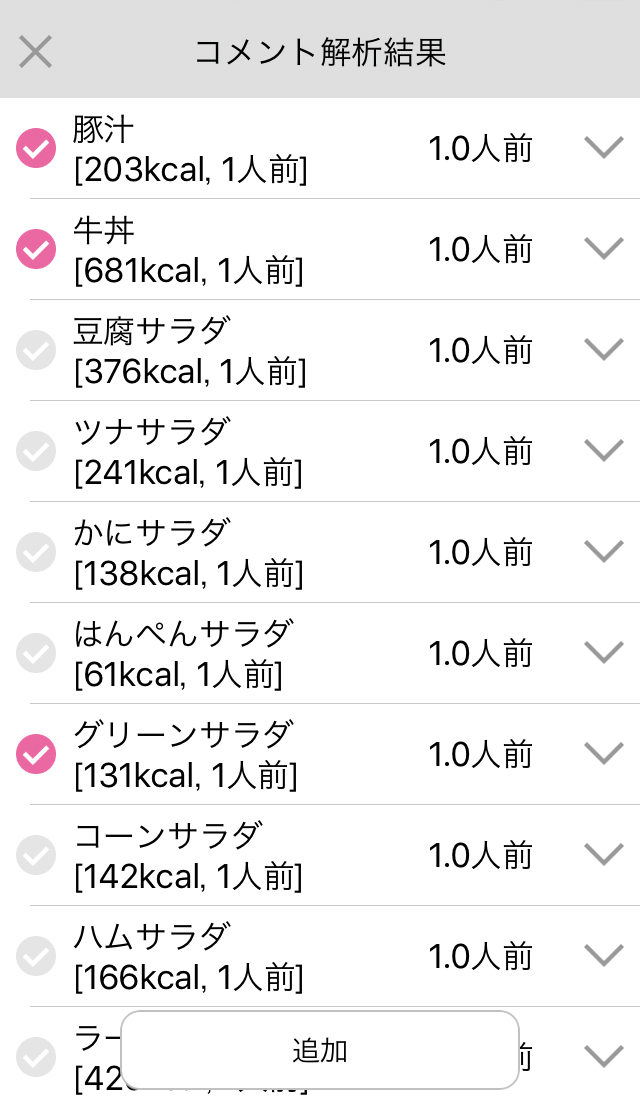The image size is (640, 1106).
Task: Check the かにサラダ item
Action: click(36, 552)
